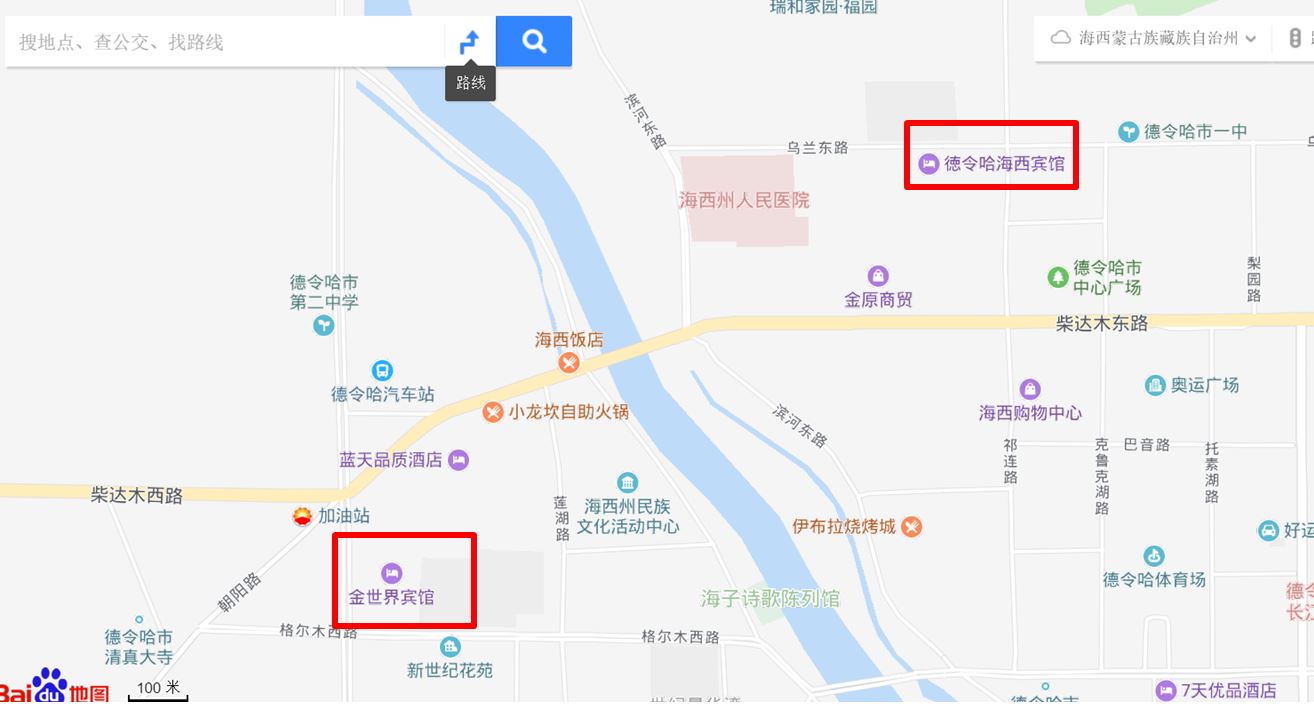This screenshot has width=1314, height=704.
Task: Select the 7天优品酒店 hotel marker
Action: (x=1165, y=690)
